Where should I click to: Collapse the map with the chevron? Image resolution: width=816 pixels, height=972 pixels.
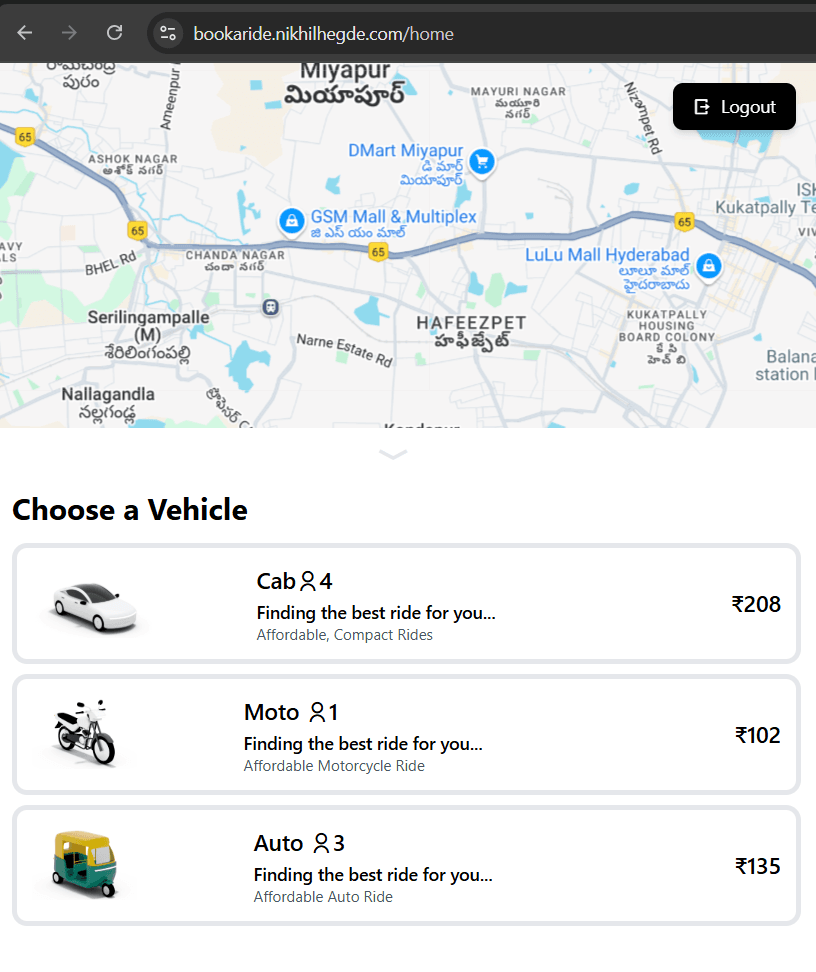[392, 454]
